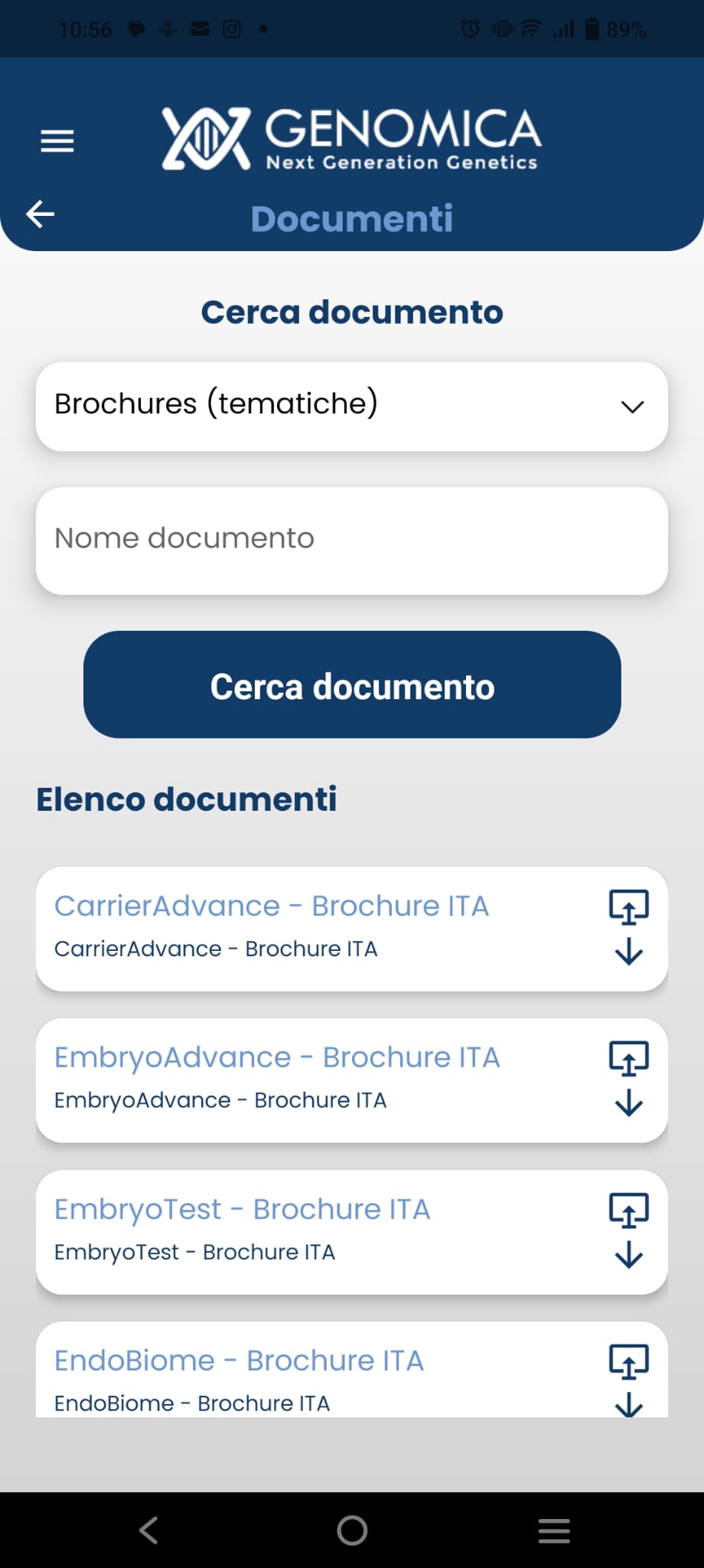The height and width of the screenshot is (1568, 704).
Task: Open recent apps from the navigation bar
Action: pyautogui.click(x=554, y=1530)
